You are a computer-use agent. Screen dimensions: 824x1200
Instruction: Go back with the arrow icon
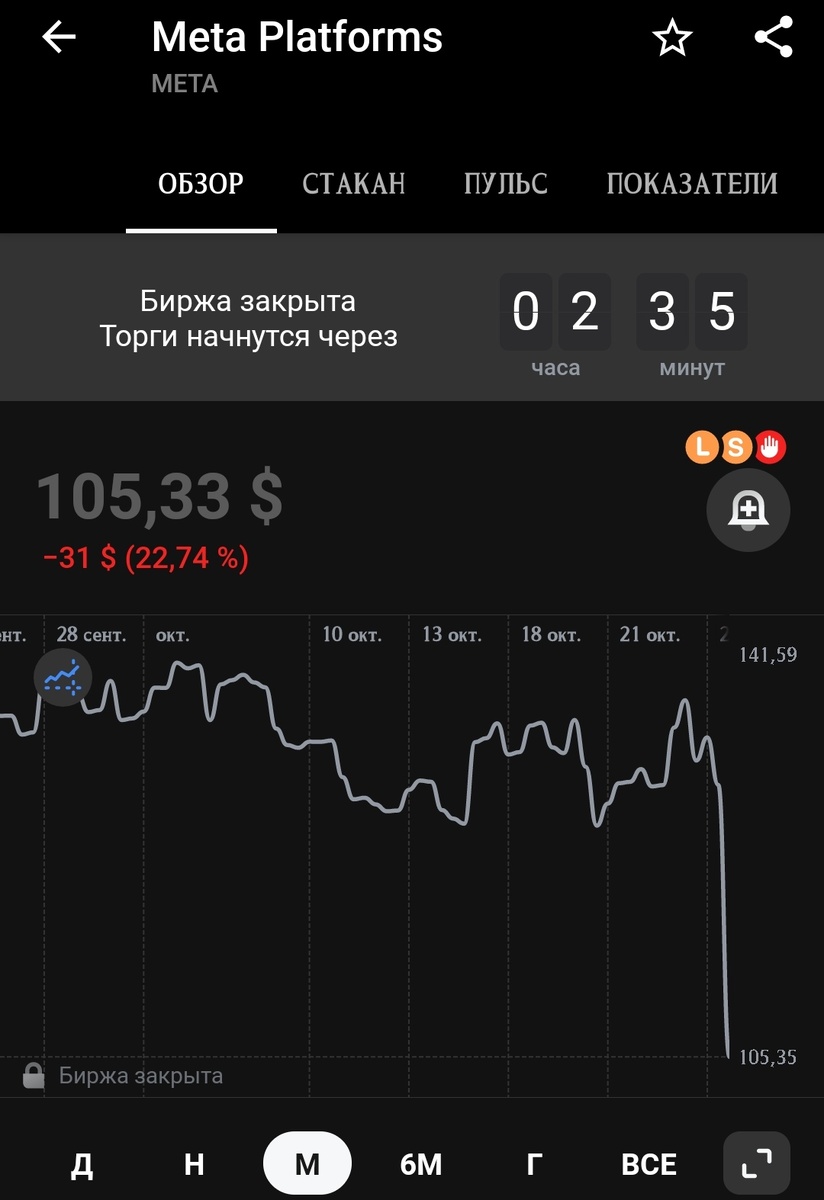click(x=59, y=37)
